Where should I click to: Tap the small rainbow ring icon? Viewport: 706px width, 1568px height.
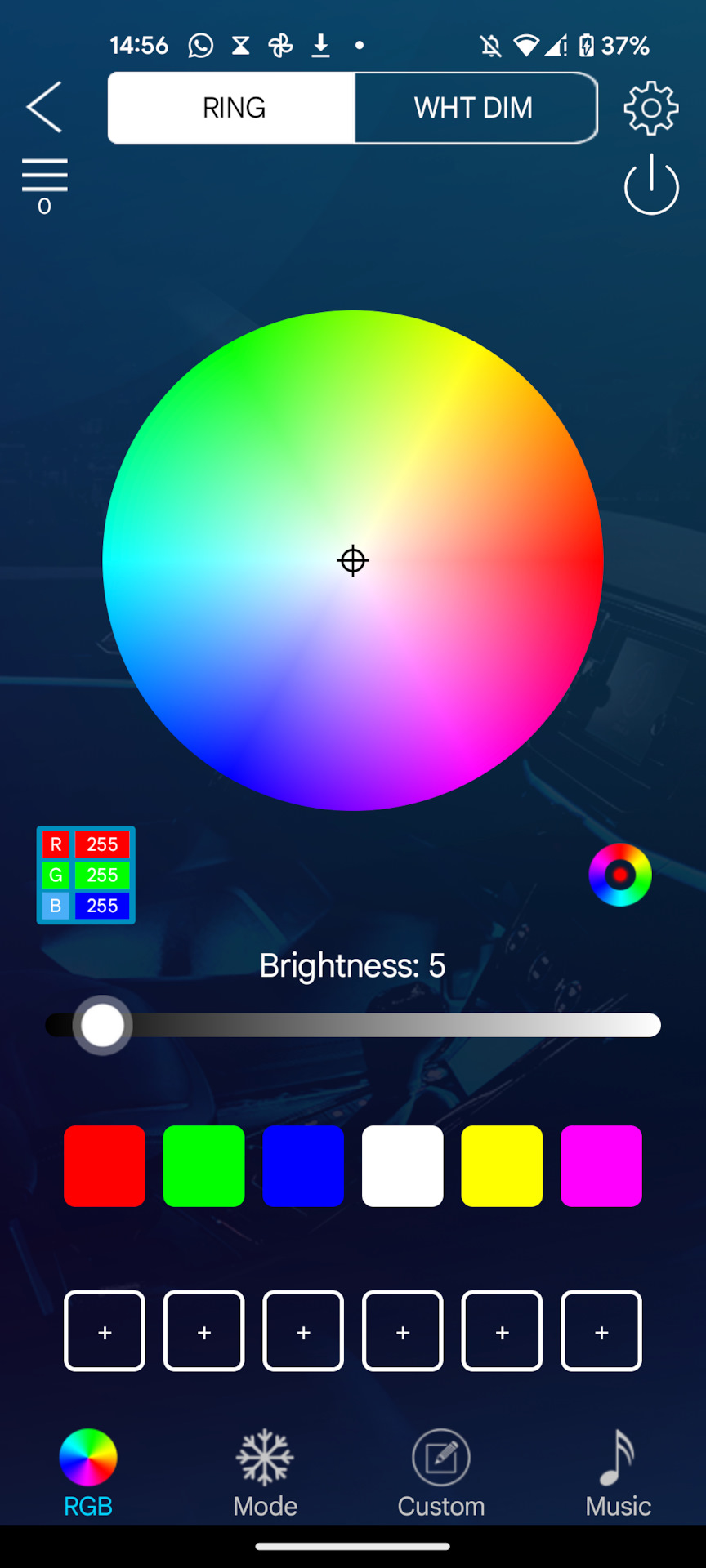[620, 875]
